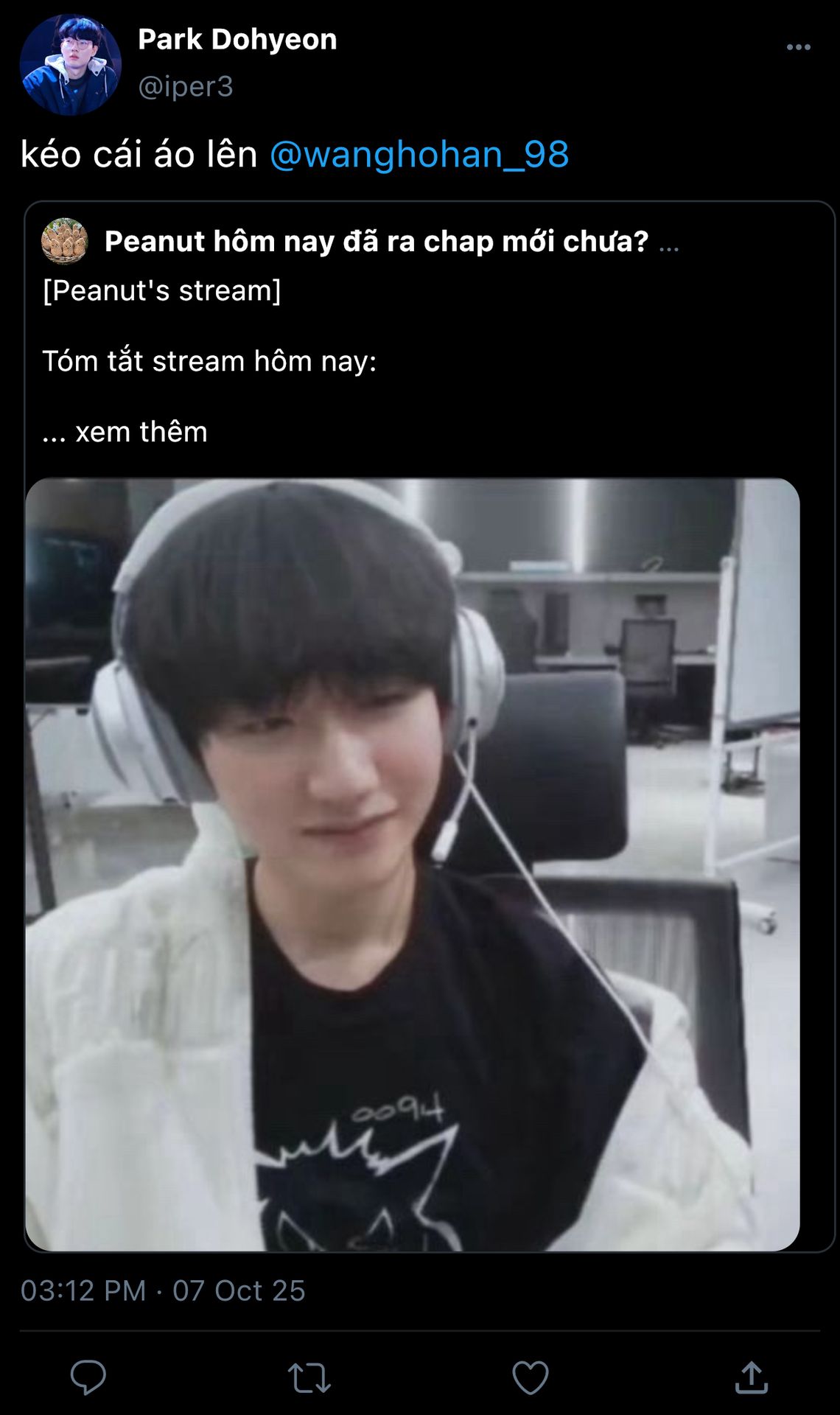The width and height of the screenshot is (840, 1415).
Task: Like the tweet with heart icon
Action: (531, 1377)
